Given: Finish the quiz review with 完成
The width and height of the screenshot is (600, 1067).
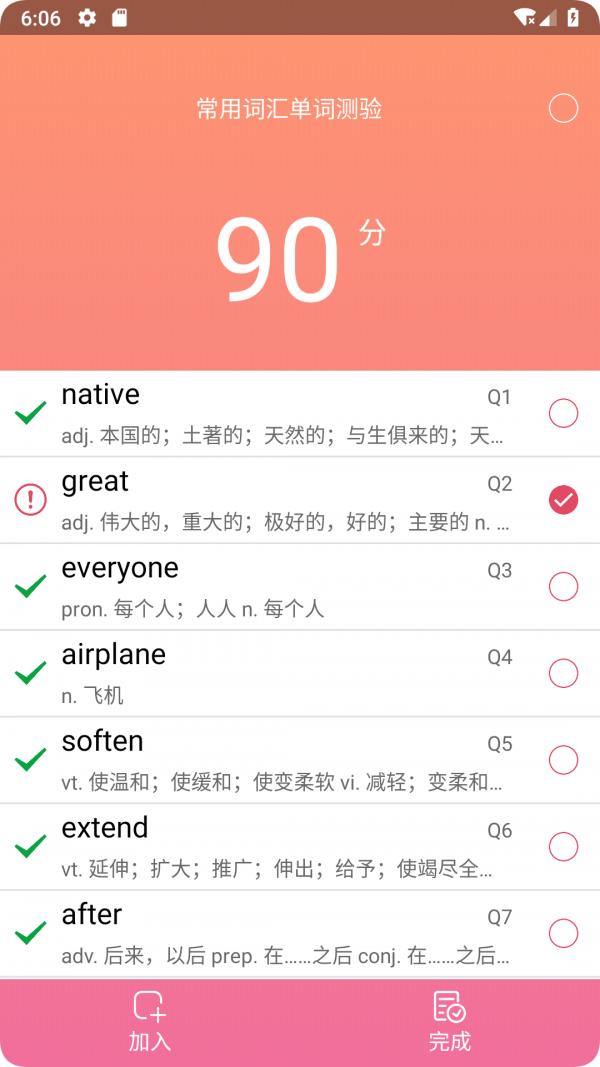Looking at the screenshot, I should 449,1022.
